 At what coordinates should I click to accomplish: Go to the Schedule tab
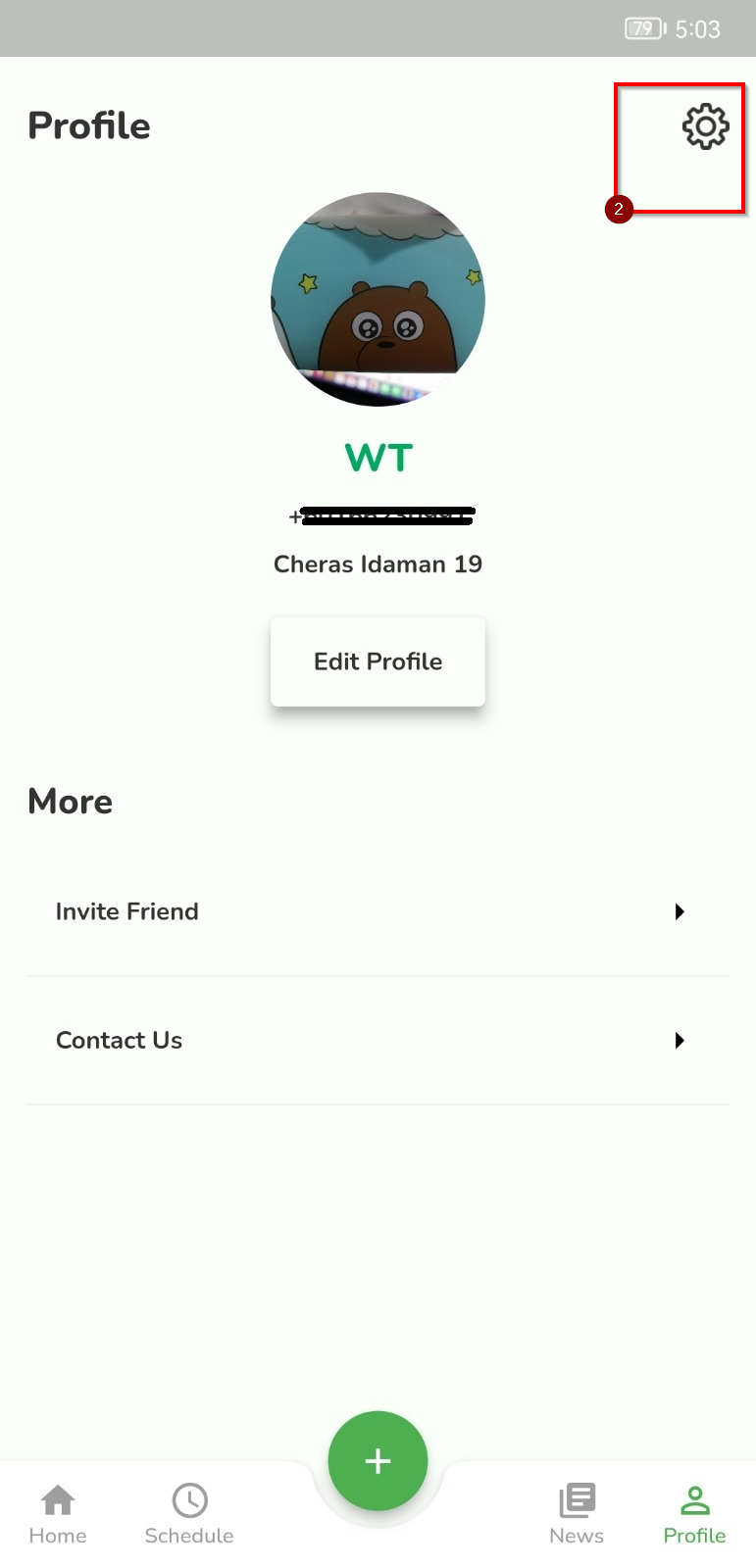[189, 1514]
